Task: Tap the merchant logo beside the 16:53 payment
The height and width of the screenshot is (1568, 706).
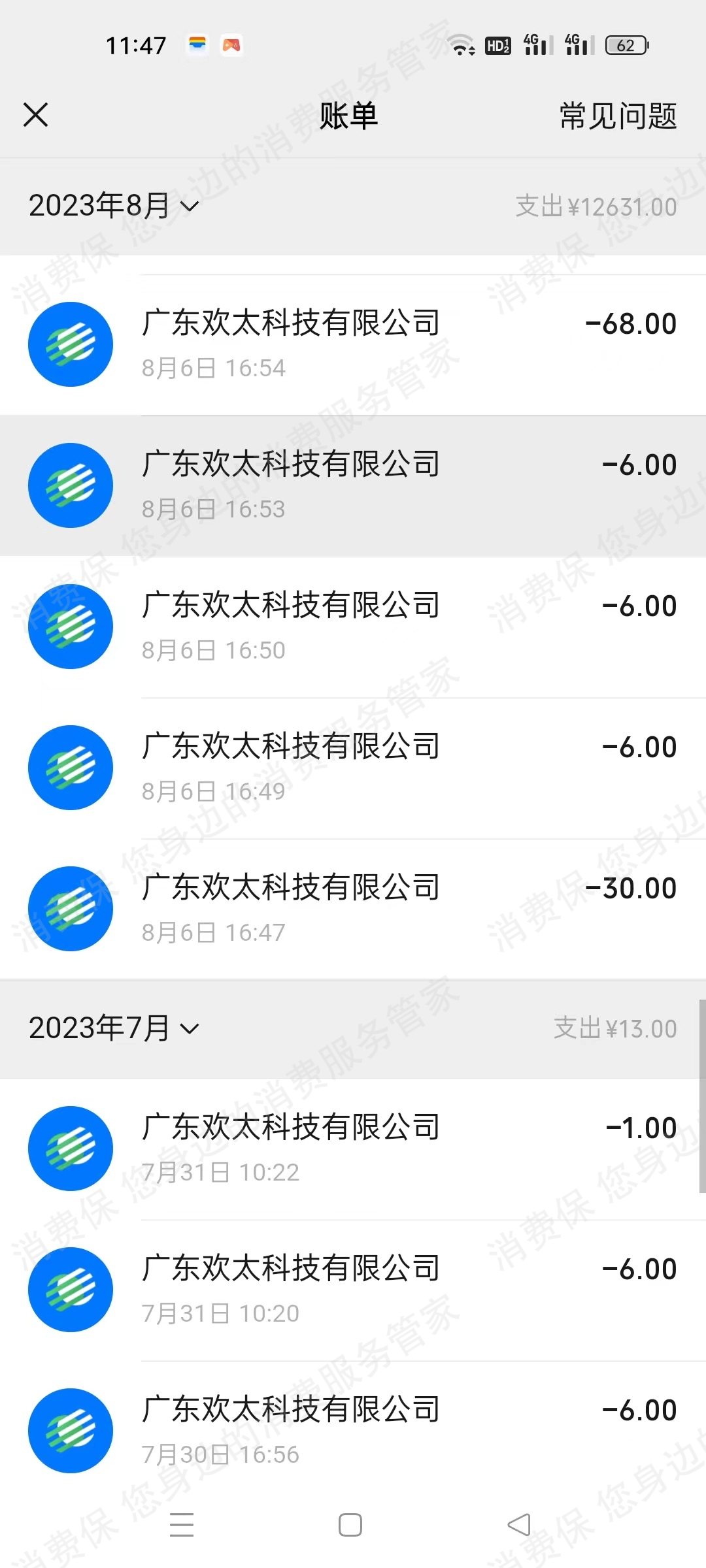Action: tap(71, 485)
